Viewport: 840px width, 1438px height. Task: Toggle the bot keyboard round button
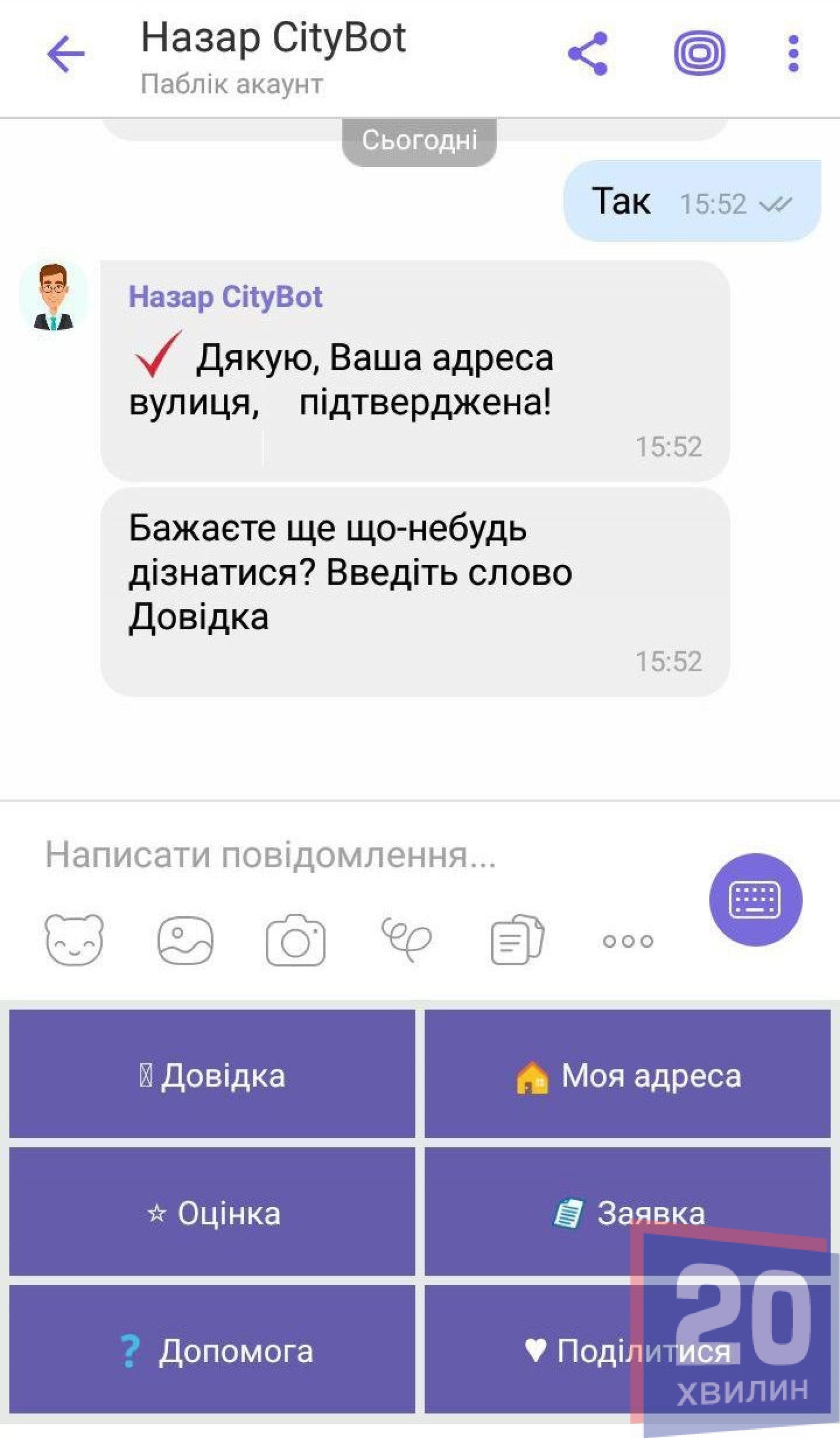(x=756, y=900)
